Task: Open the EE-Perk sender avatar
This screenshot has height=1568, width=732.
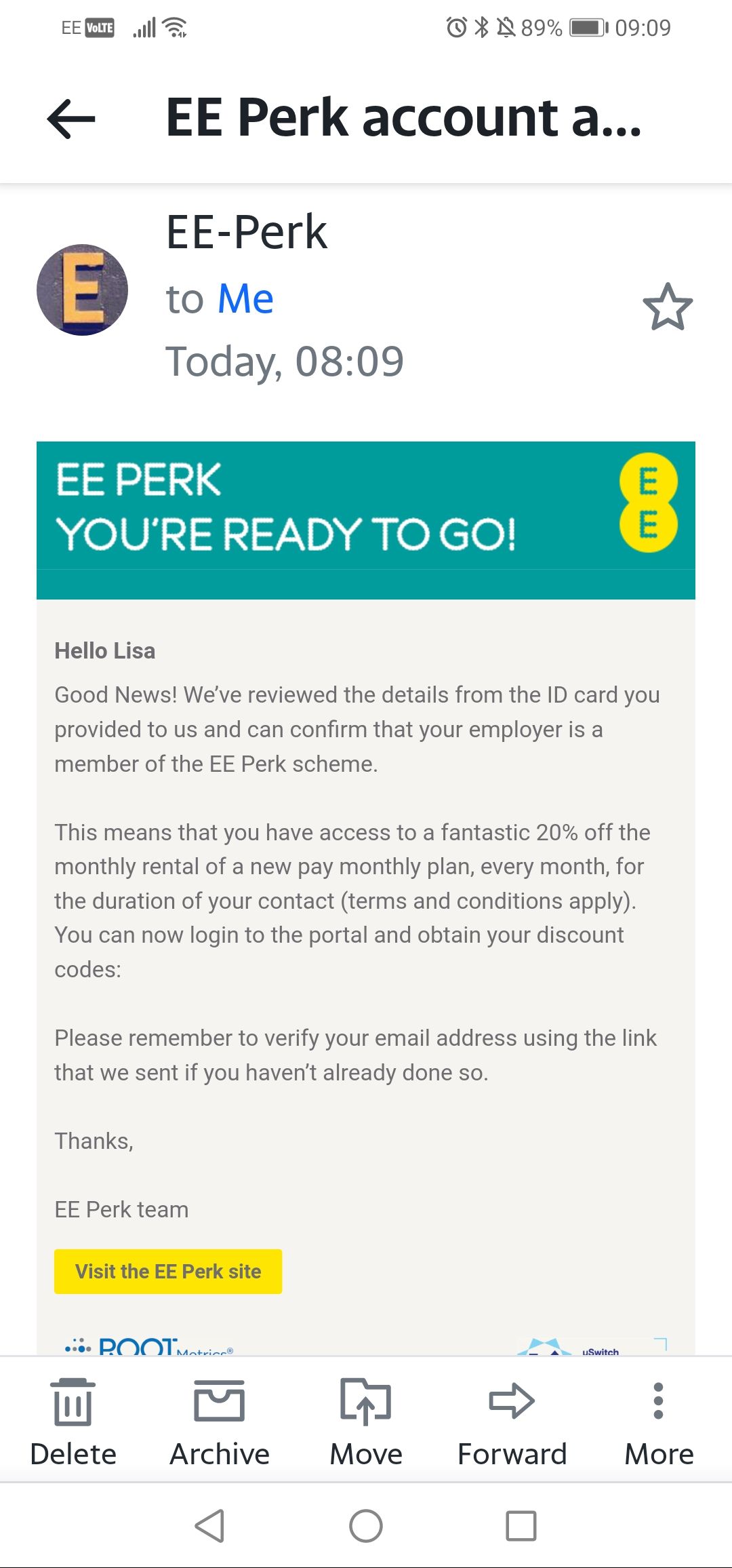Action: pos(82,290)
